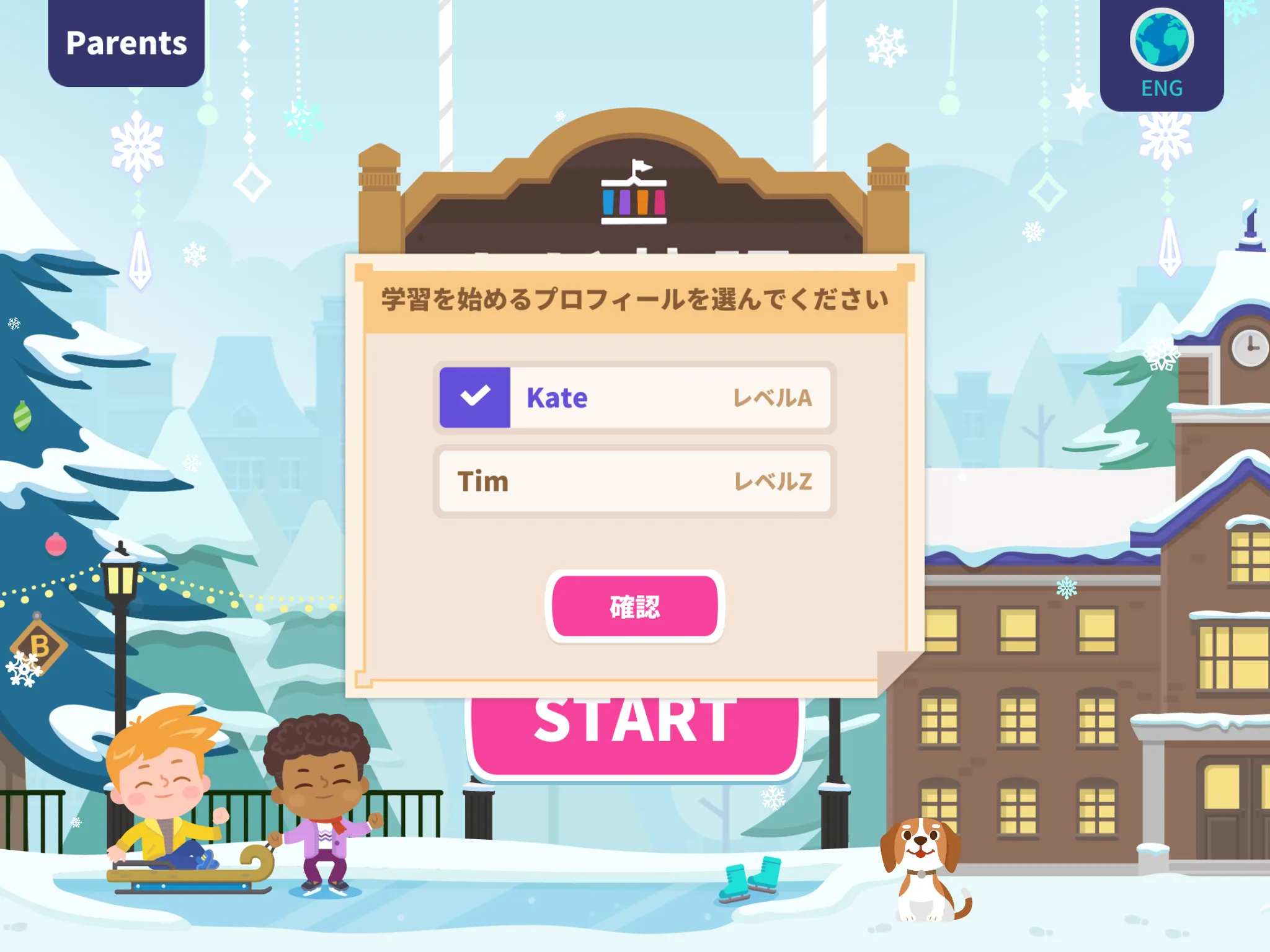The width and height of the screenshot is (1270, 952).
Task: Open the Parents section
Action: [127, 43]
